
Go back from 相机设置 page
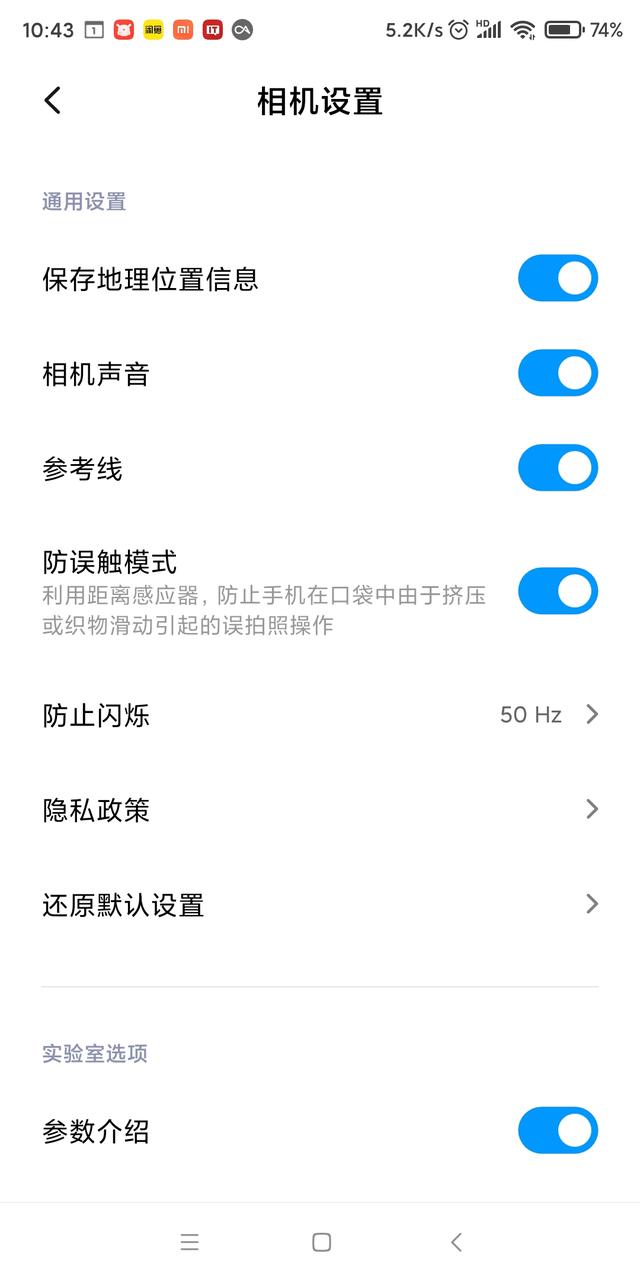[53, 100]
